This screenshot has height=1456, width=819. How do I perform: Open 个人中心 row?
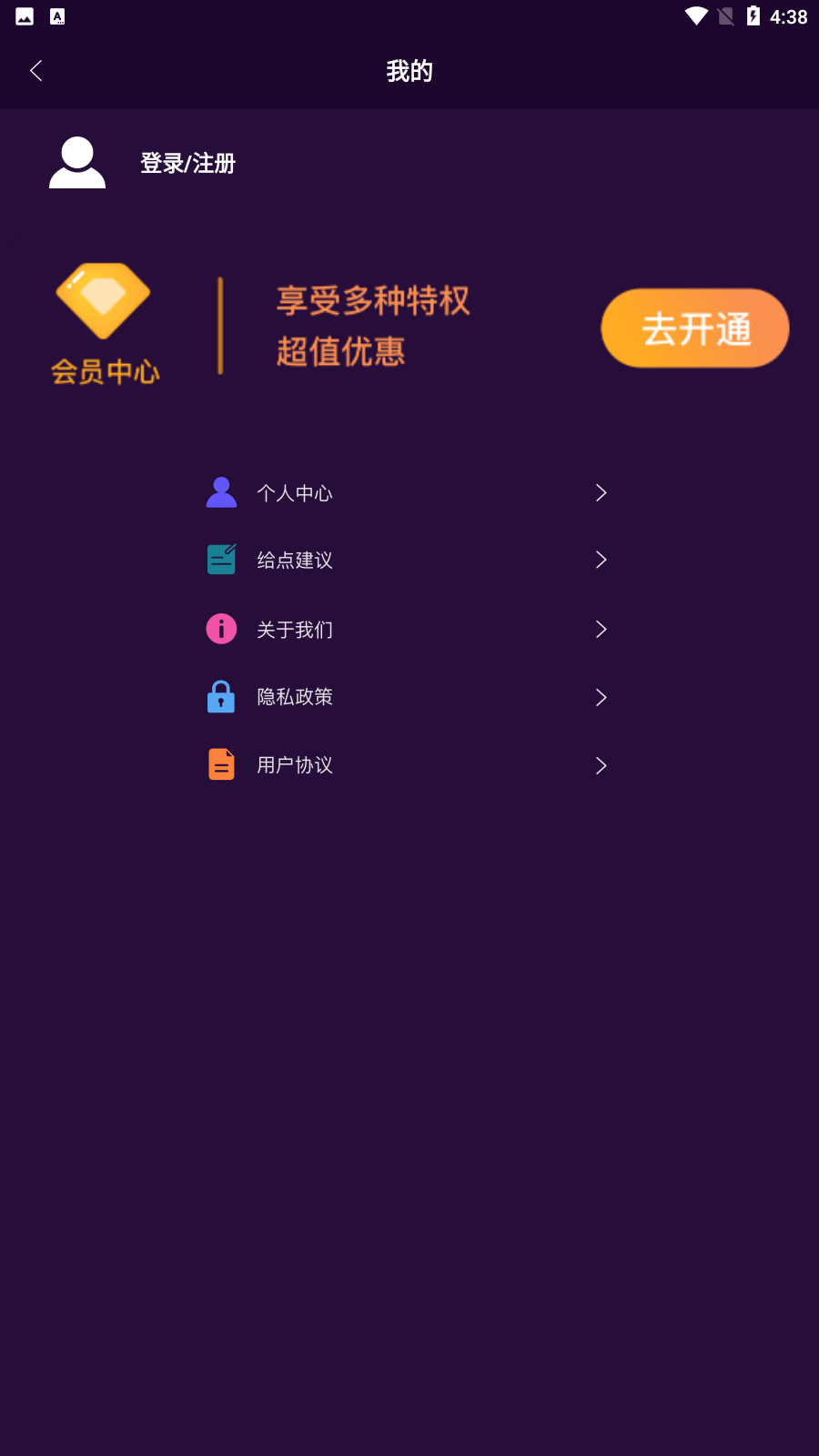pos(407,493)
